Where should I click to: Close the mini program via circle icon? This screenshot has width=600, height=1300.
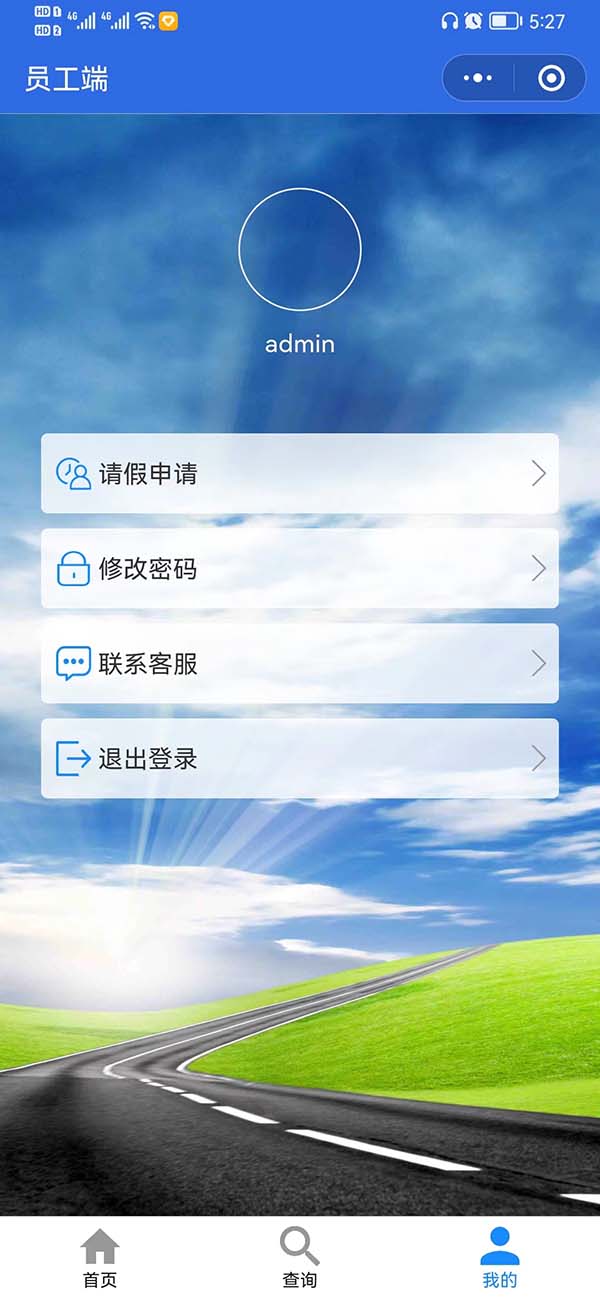click(551, 78)
